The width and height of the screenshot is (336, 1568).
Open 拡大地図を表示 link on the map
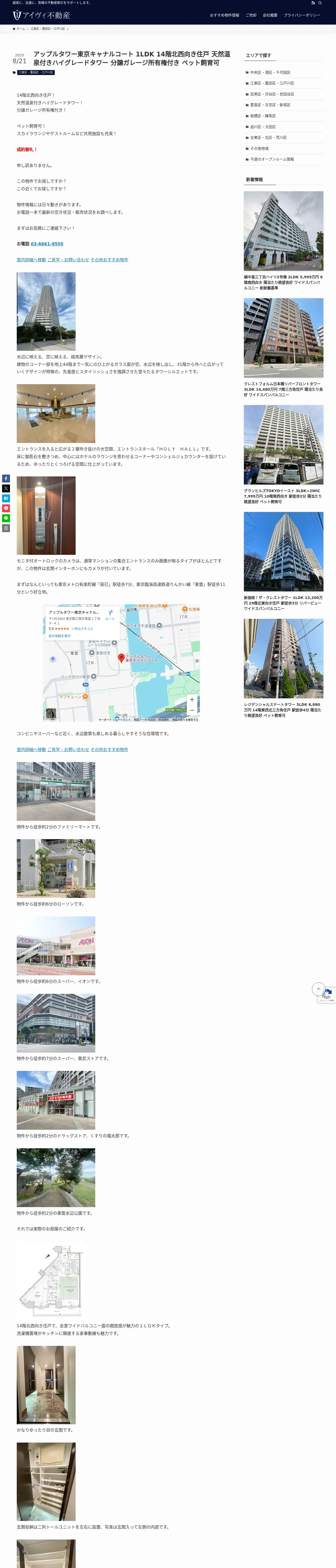60,636
